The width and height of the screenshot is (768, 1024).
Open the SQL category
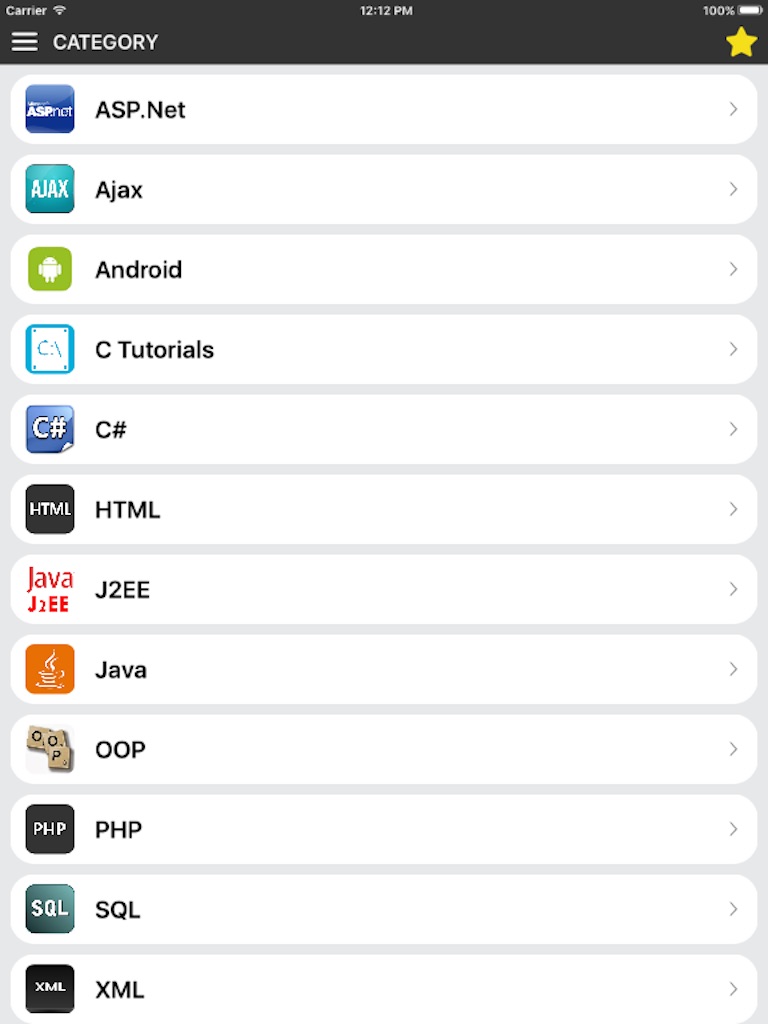384,909
